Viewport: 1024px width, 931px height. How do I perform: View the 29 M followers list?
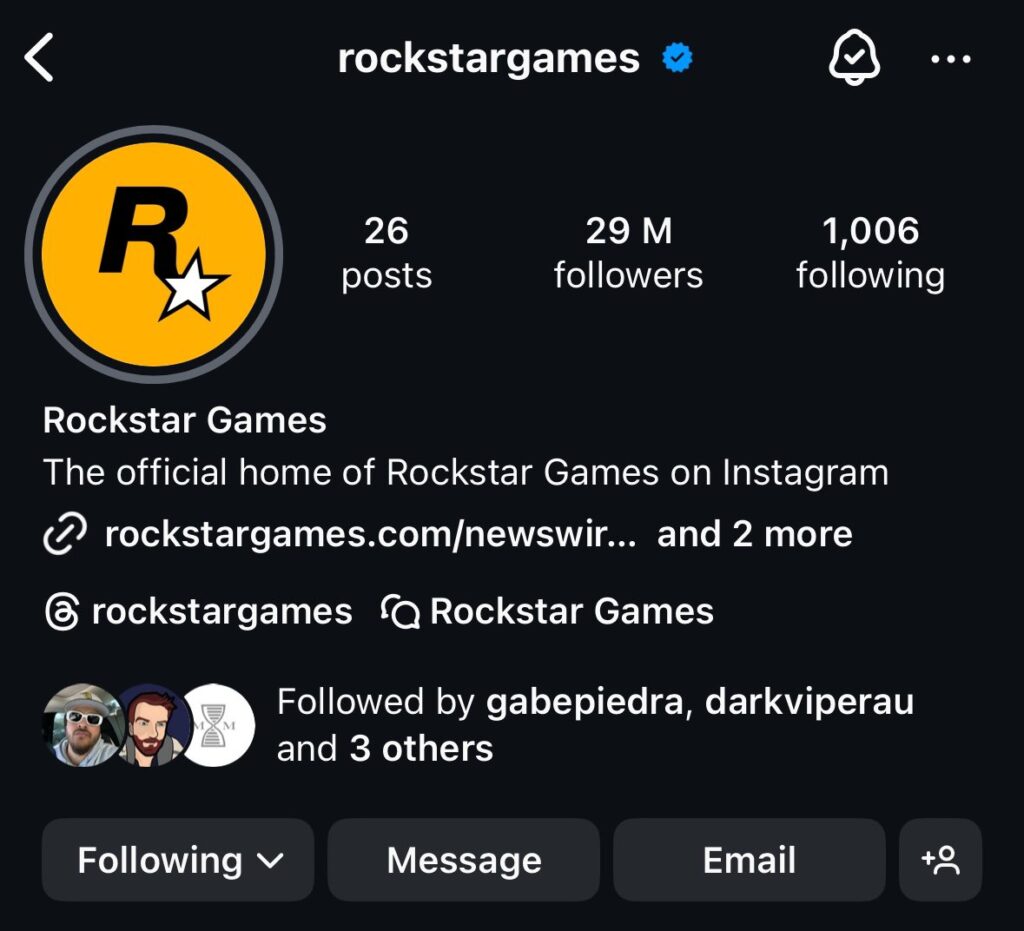click(628, 253)
